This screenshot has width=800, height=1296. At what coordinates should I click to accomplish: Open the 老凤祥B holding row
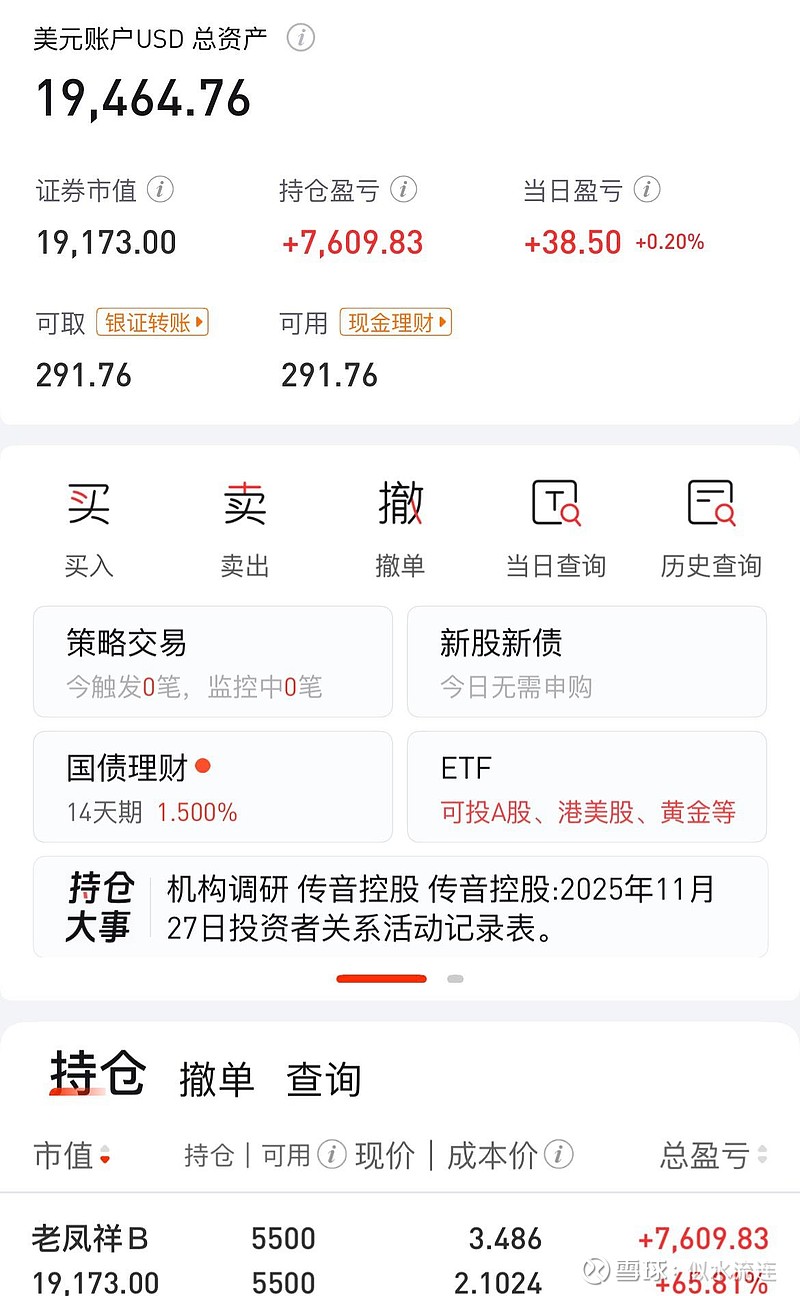tap(400, 1260)
